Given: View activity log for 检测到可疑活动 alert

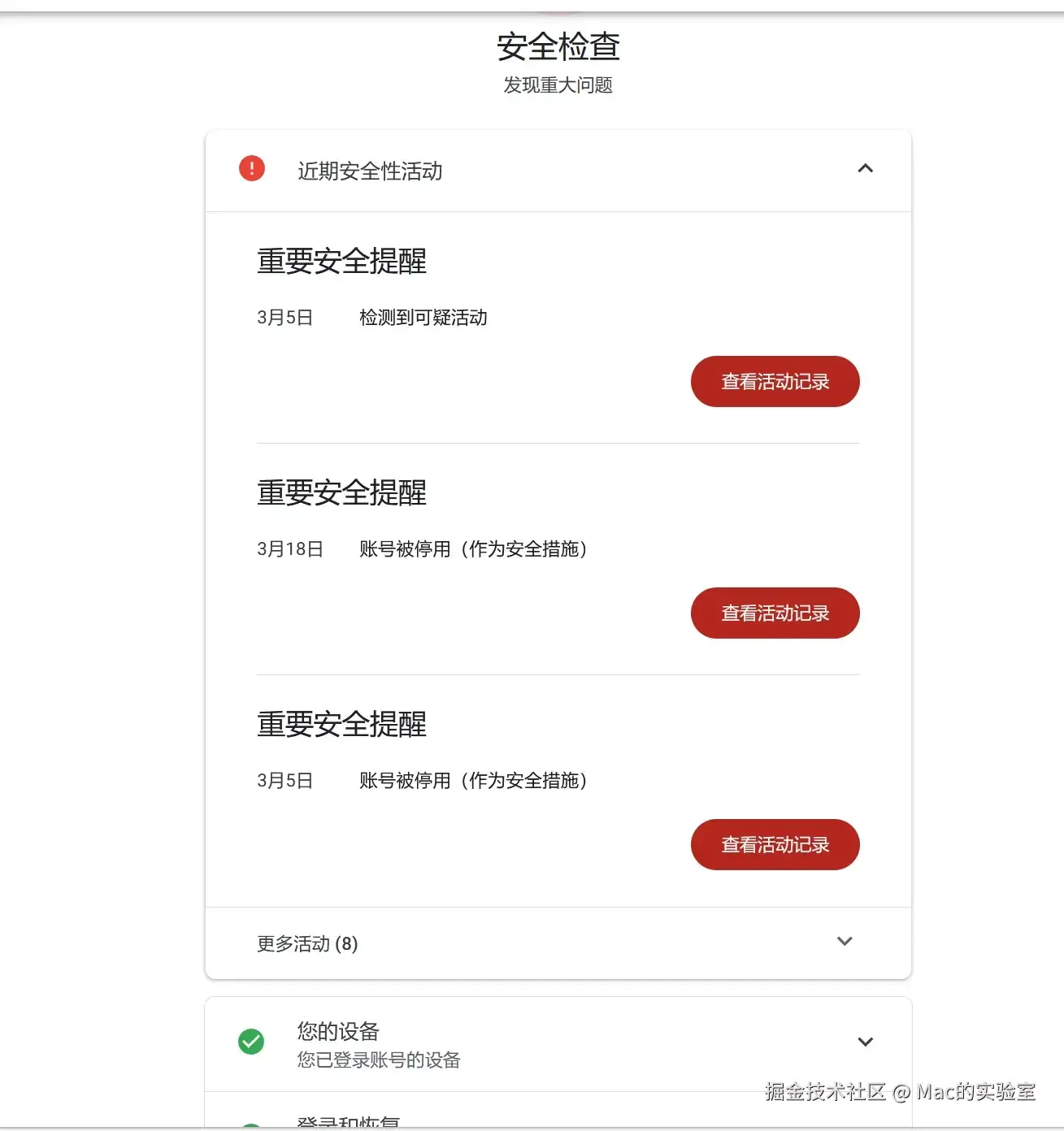Looking at the screenshot, I should click(x=775, y=382).
